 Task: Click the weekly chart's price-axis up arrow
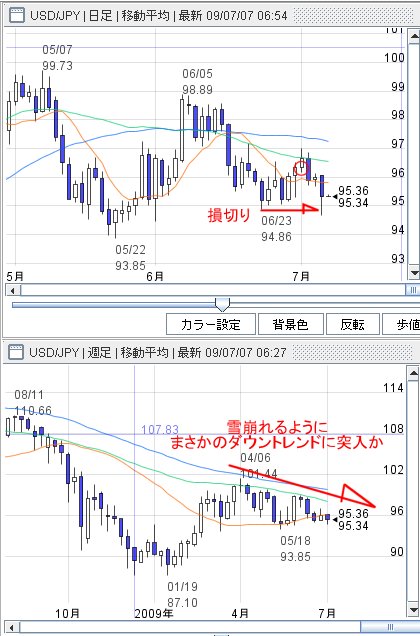pos(413,374)
